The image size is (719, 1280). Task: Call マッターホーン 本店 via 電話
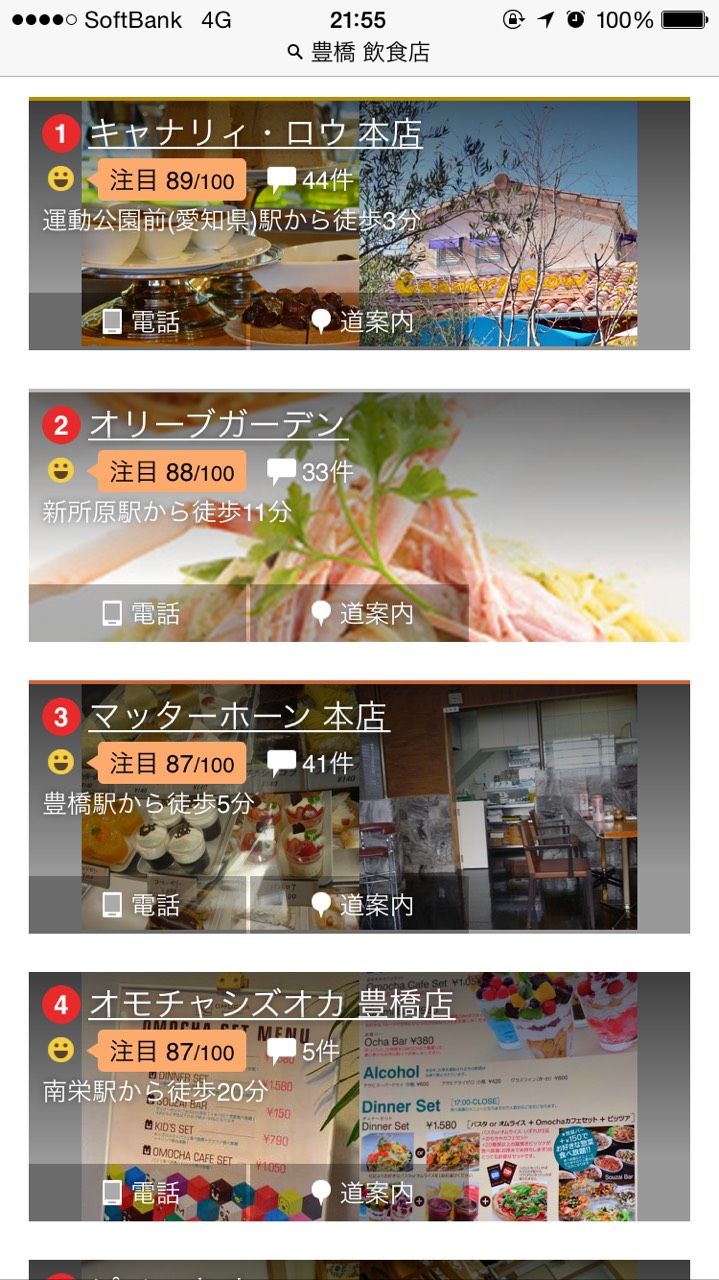tap(140, 905)
